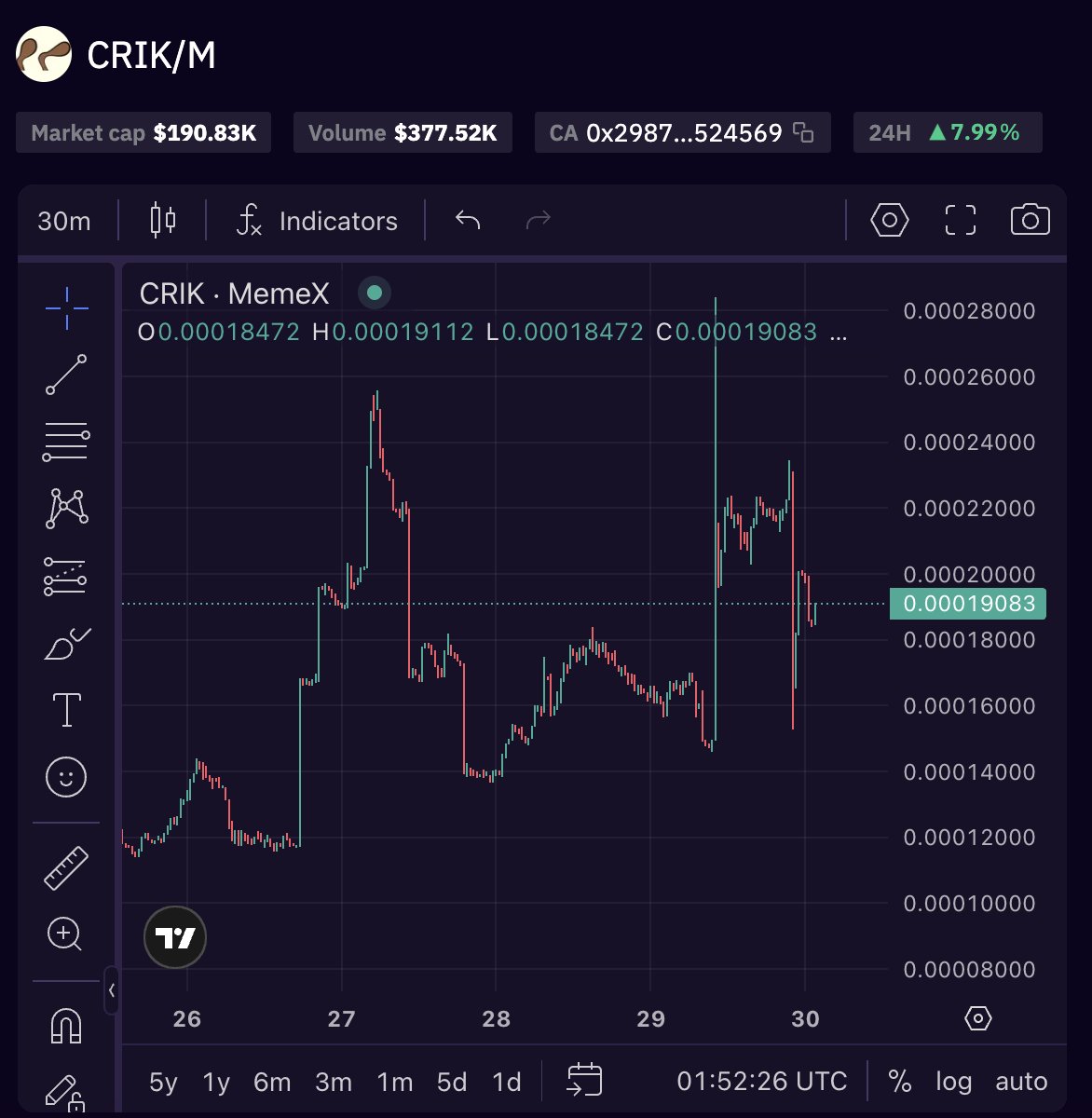Set chart range to 1y

point(216,1082)
